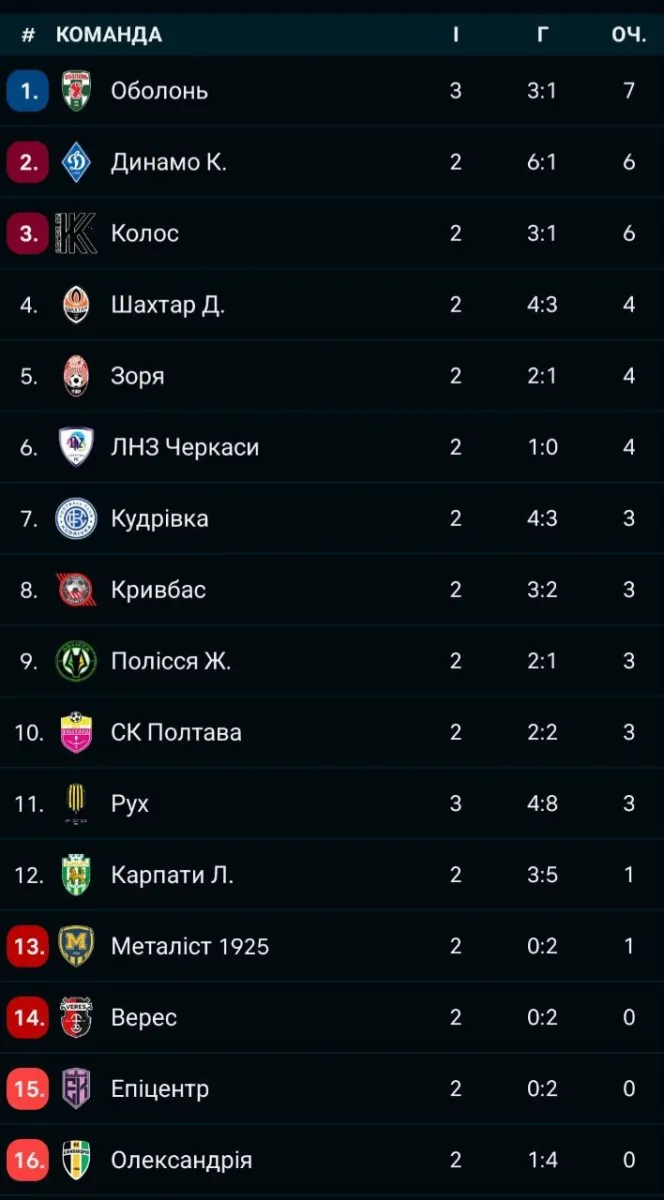
Task: View the Полісся Ж. team page
Action: point(170,661)
